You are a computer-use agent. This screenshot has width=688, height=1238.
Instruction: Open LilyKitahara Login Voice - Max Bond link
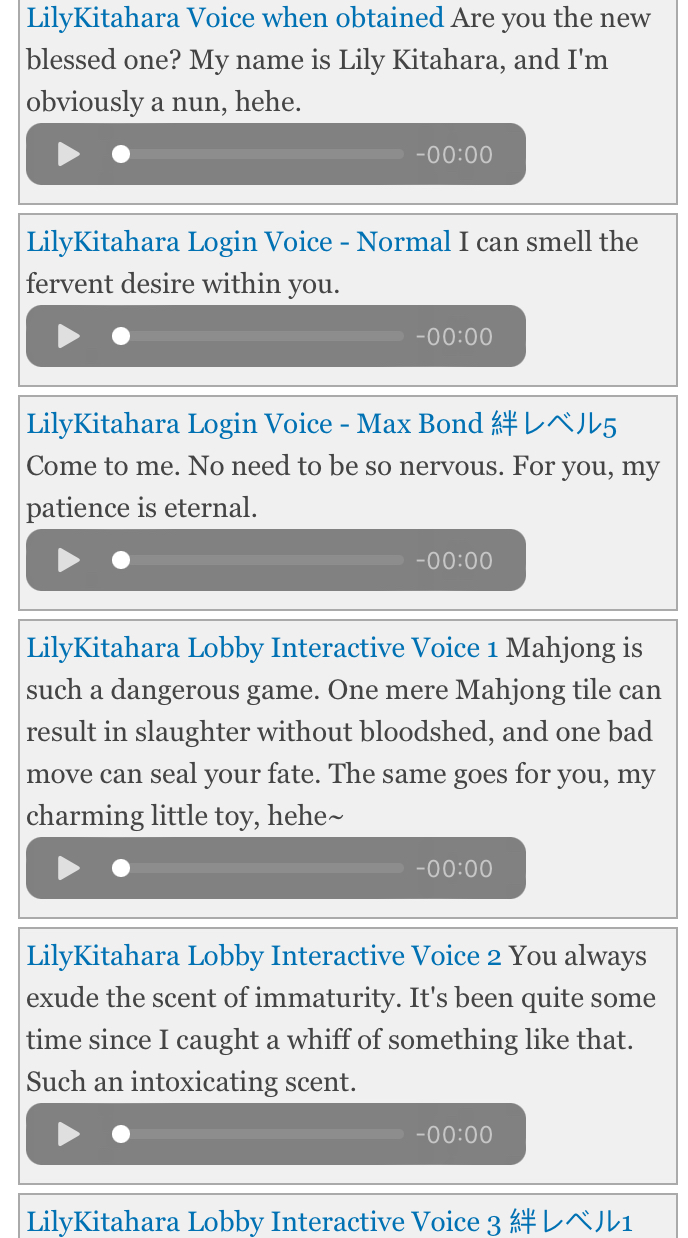coord(321,424)
